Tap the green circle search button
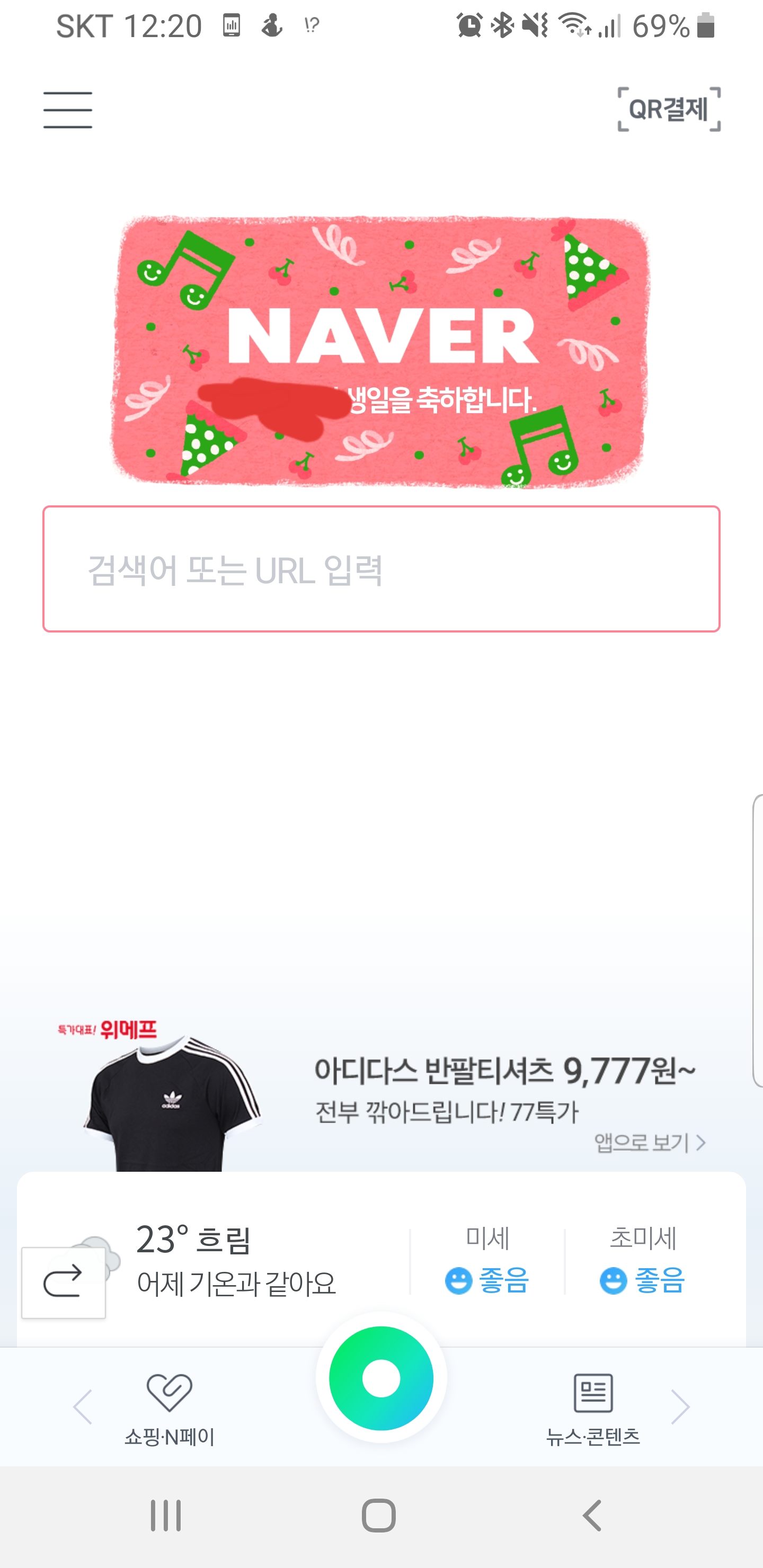 [381, 1378]
